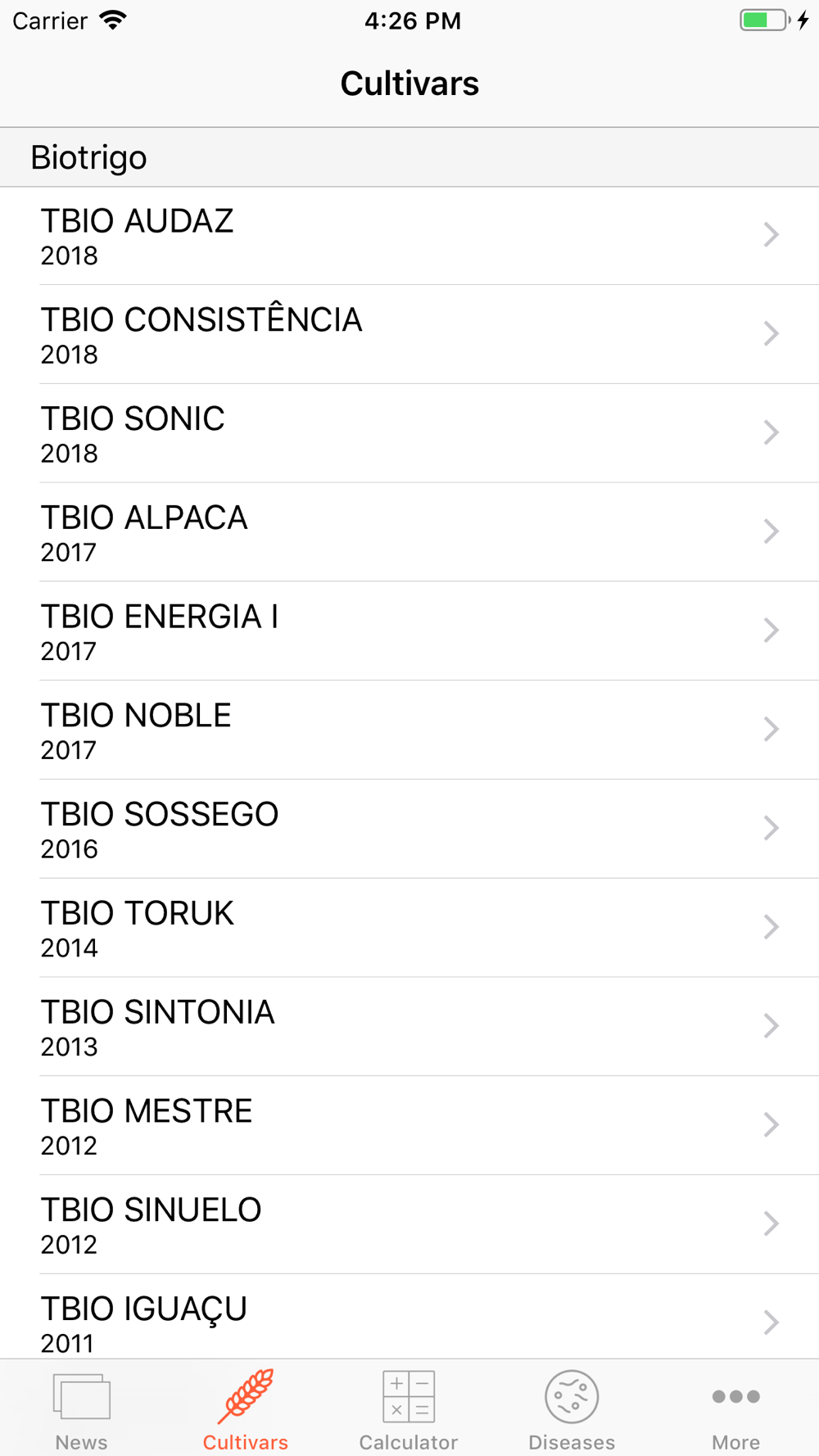Image resolution: width=819 pixels, height=1456 pixels.
Task: Tap the TBIO SINUELO row
Action: (409, 1225)
